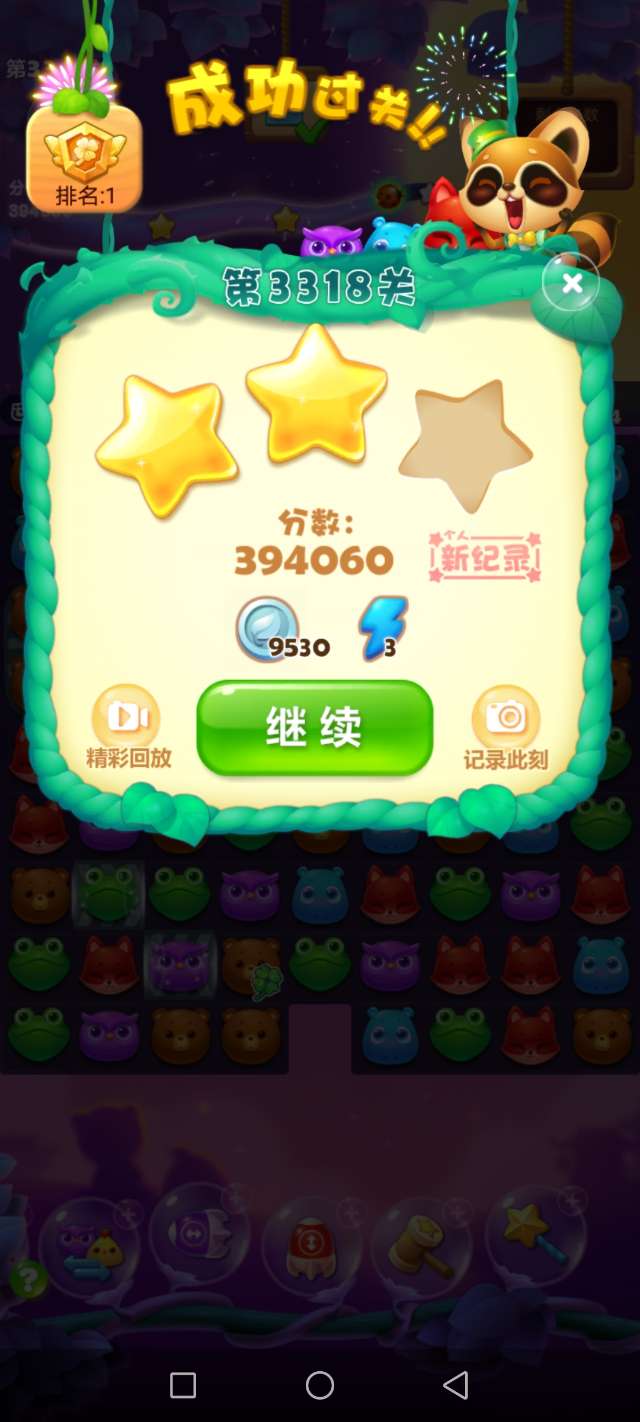Close the level 3318 result dialog
Viewport: 640px width, 1422px height.
(571, 283)
